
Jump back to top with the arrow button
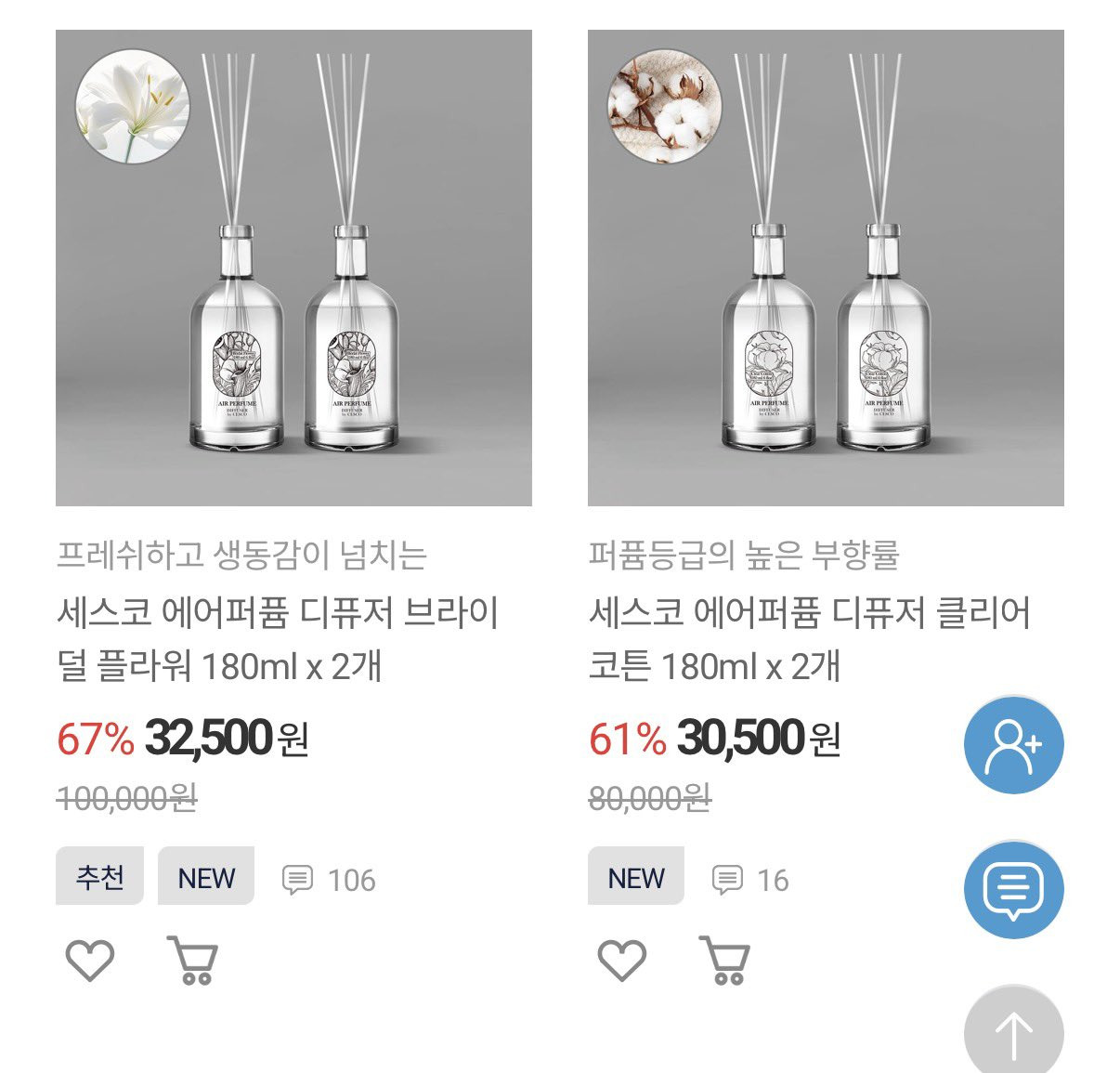pos(1013,1031)
